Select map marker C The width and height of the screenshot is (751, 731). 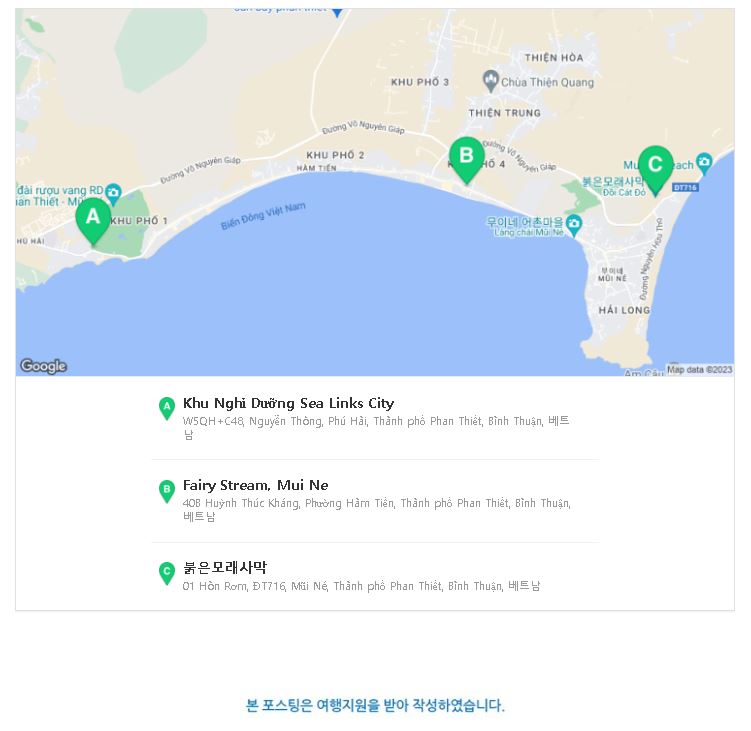[655, 167]
